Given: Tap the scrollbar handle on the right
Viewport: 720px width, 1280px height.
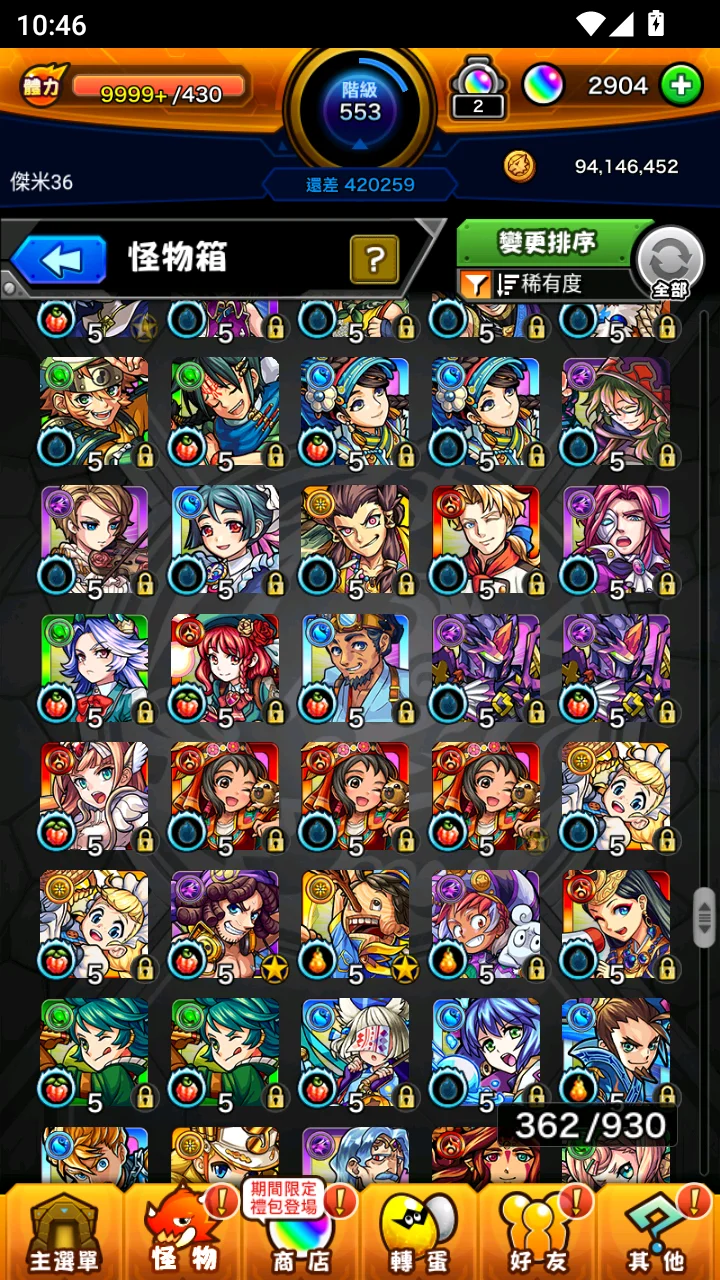Looking at the screenshot, I should pos(705,917).
